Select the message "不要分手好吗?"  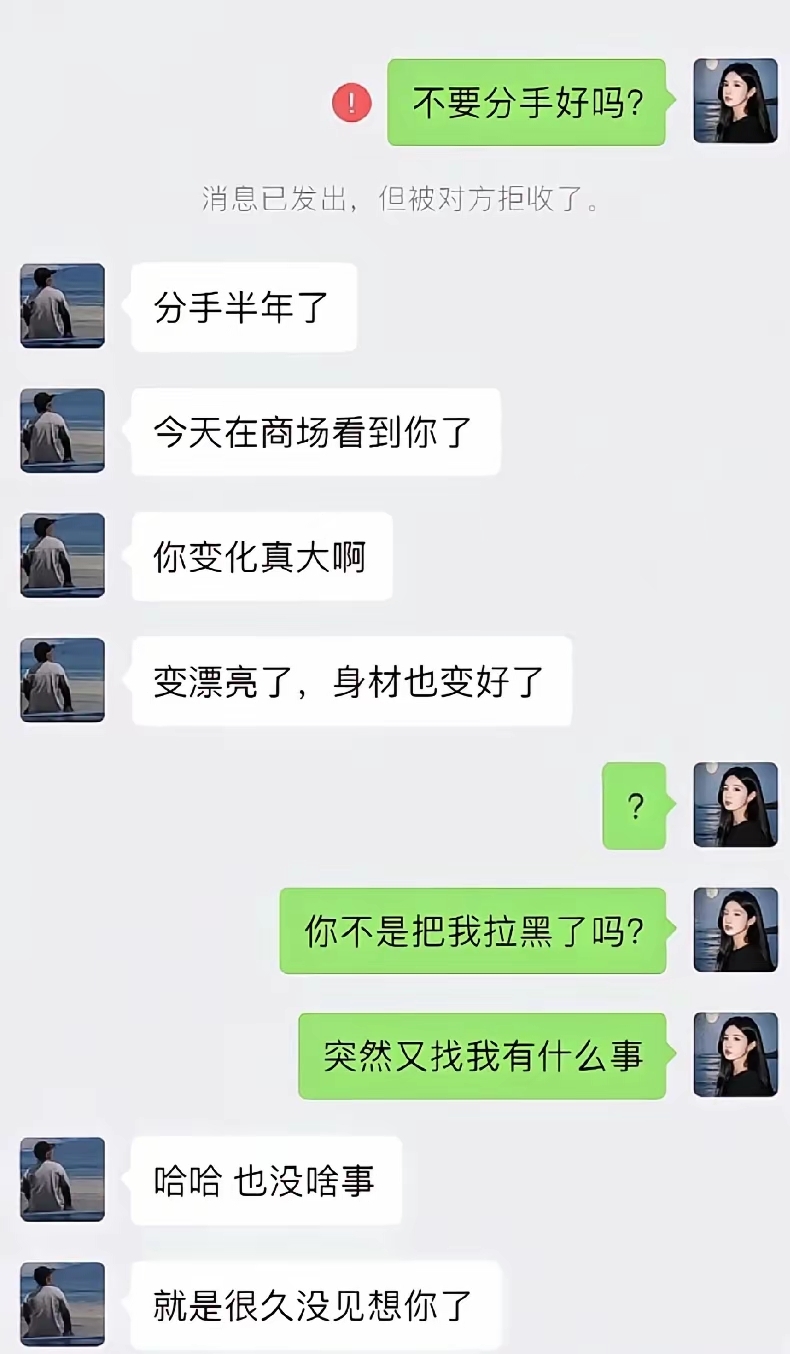coord(527,100)
